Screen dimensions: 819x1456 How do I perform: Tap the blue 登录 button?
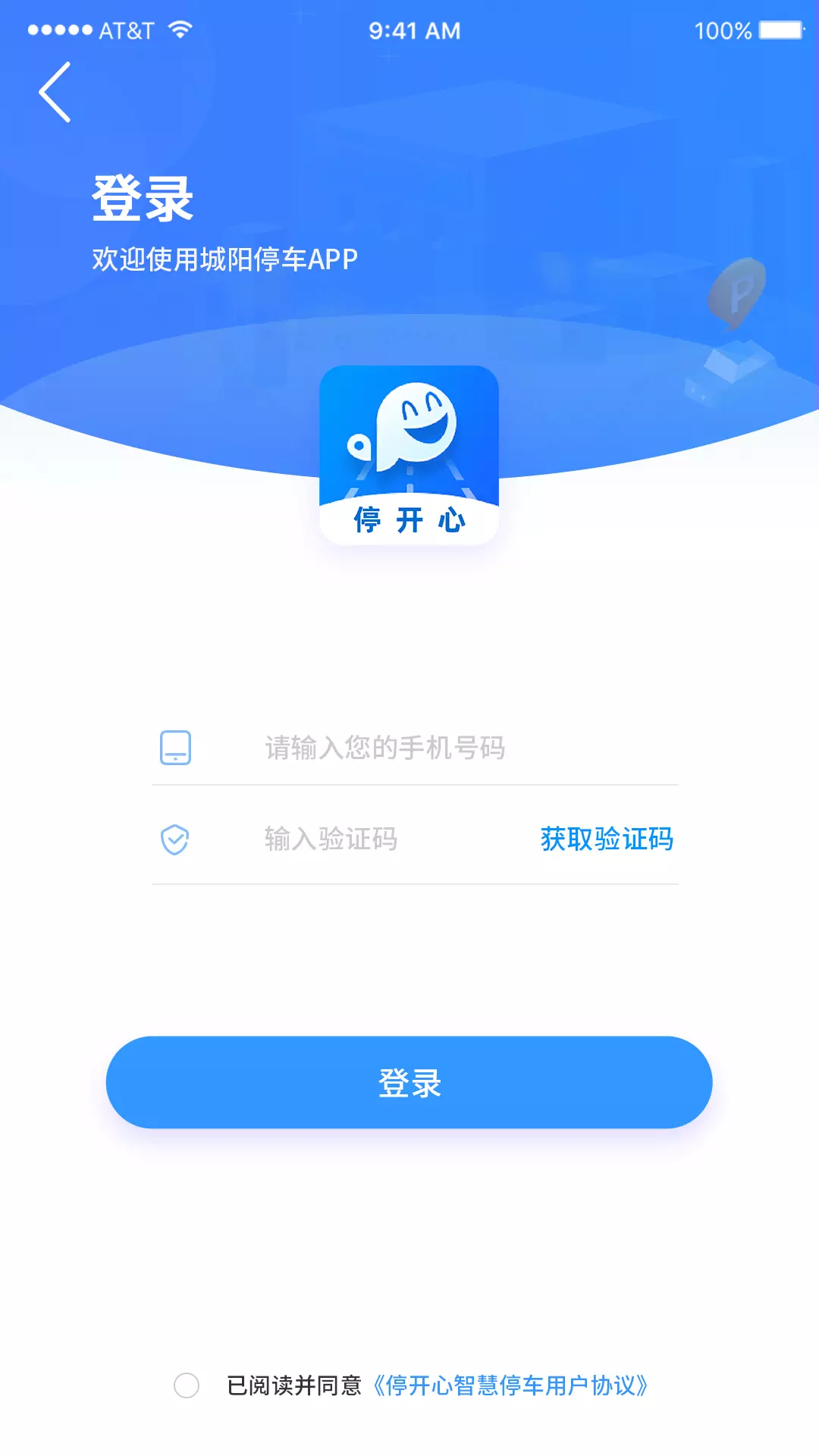point(409,1082)
